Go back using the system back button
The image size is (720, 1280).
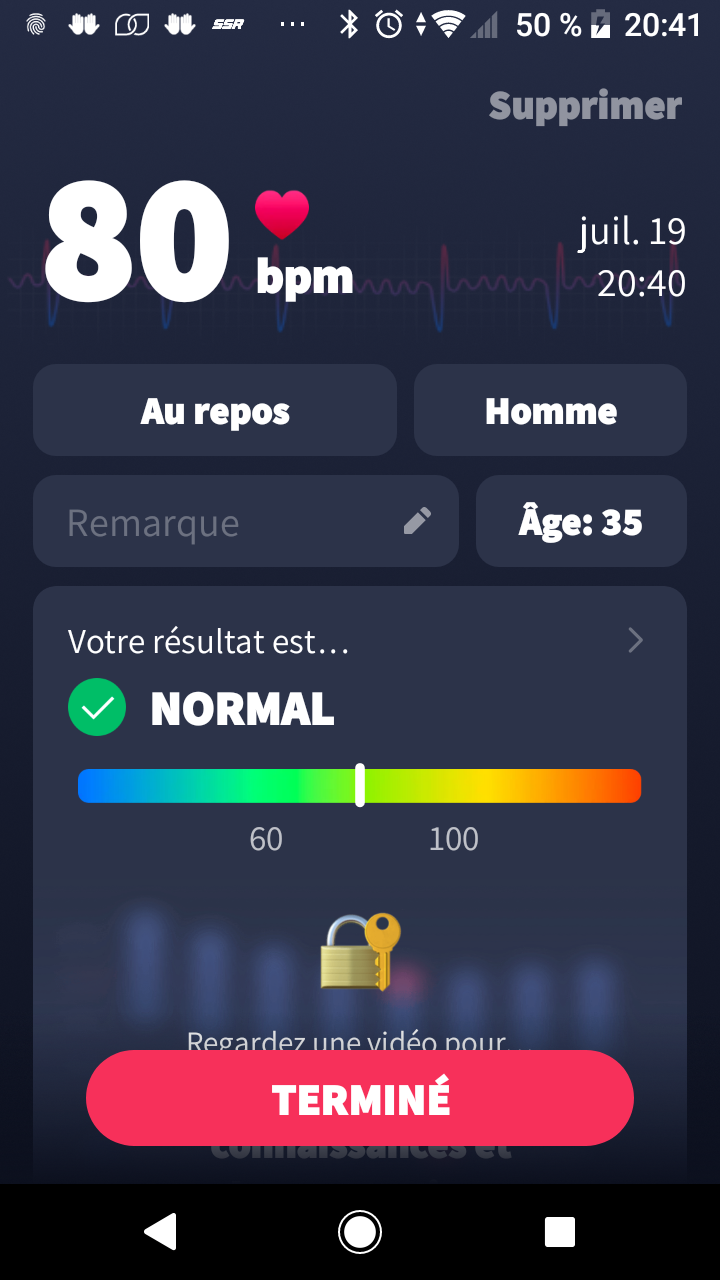click(x=161, y=1232)
